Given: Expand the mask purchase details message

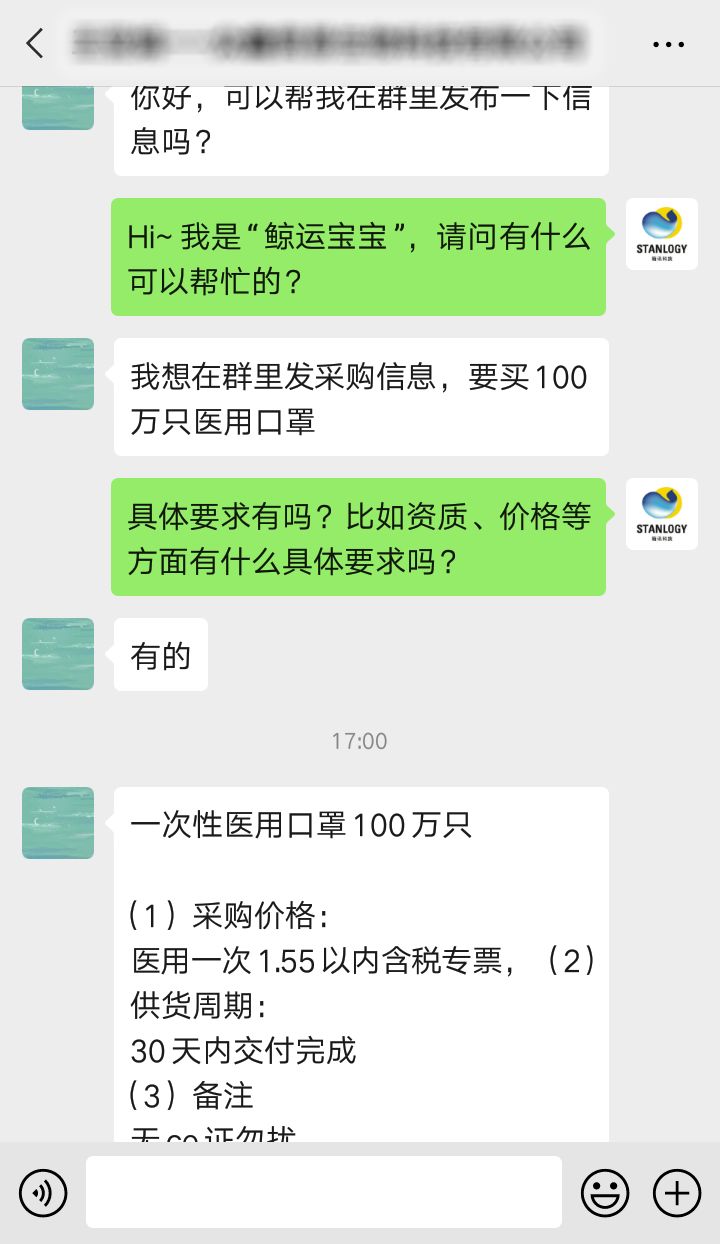Looking at the screenshot, I should pyautogui.click(x=360, y=960).
